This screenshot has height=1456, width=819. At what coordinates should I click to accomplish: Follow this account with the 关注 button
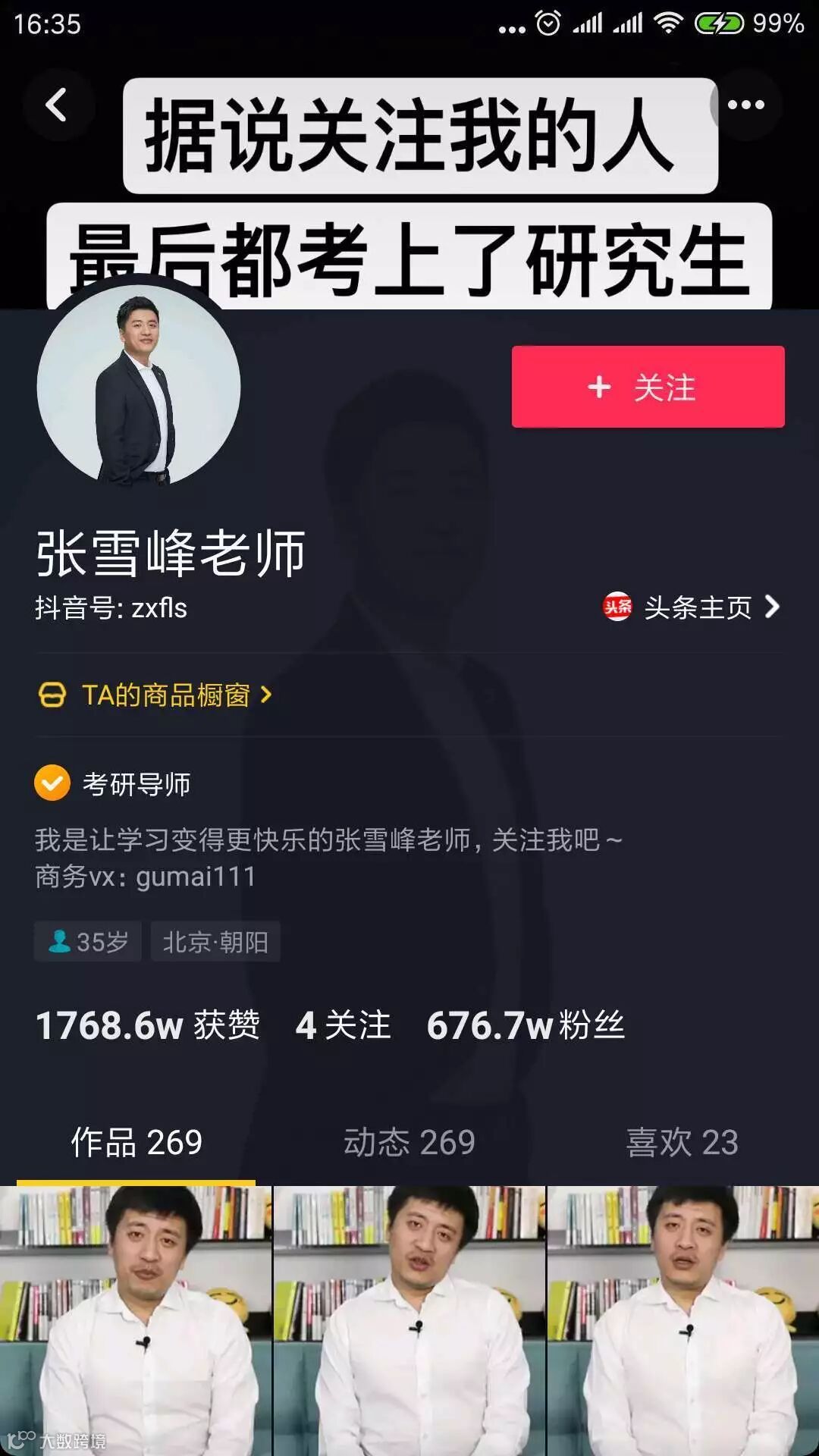[x=648, y=387]
